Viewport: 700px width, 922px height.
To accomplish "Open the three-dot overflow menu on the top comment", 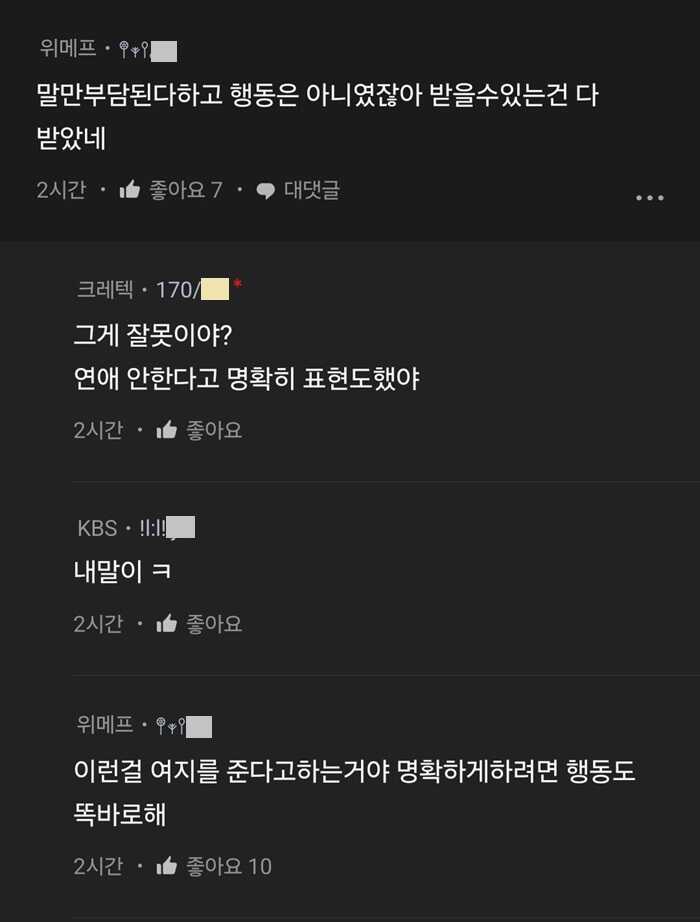I will pos(650,198).
